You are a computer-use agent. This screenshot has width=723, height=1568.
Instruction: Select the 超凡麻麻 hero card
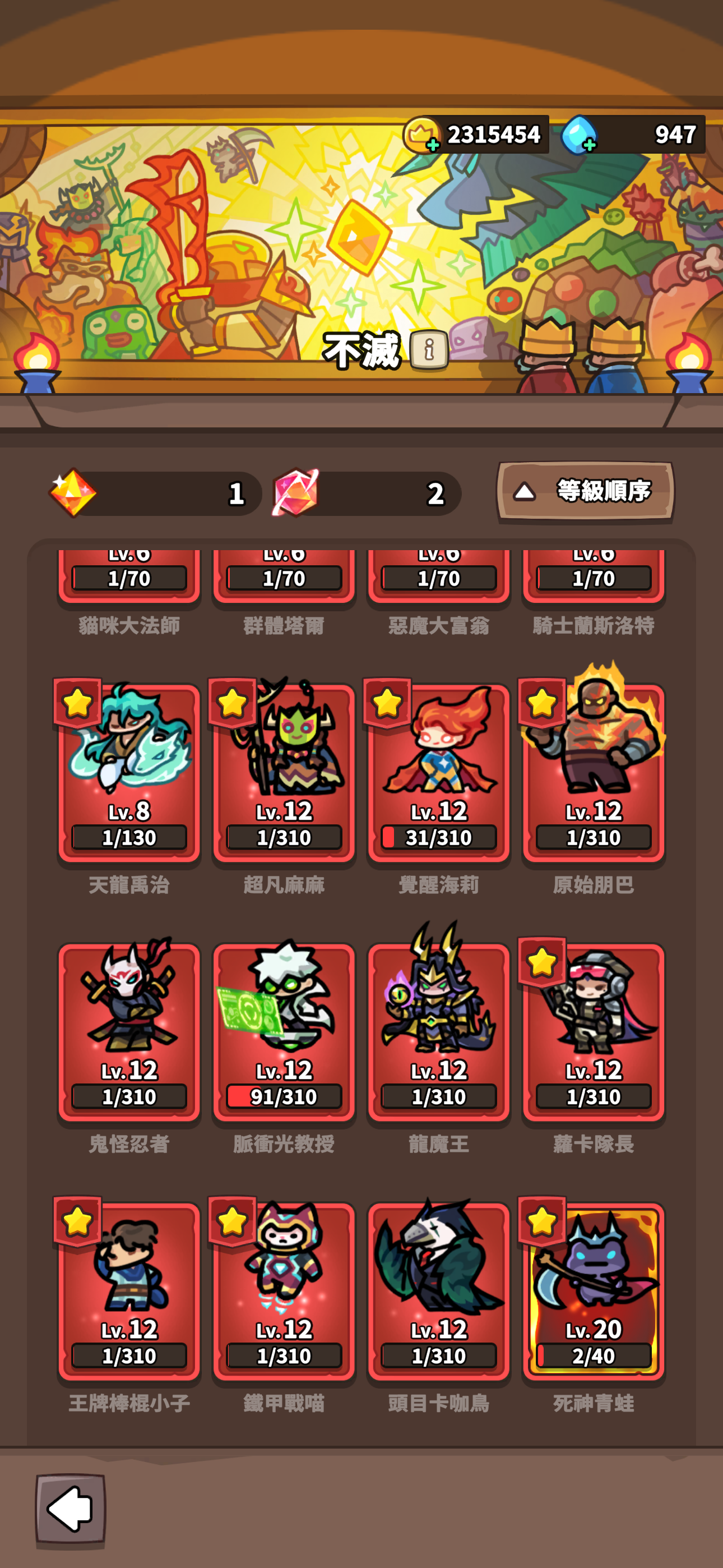point(284,773)
